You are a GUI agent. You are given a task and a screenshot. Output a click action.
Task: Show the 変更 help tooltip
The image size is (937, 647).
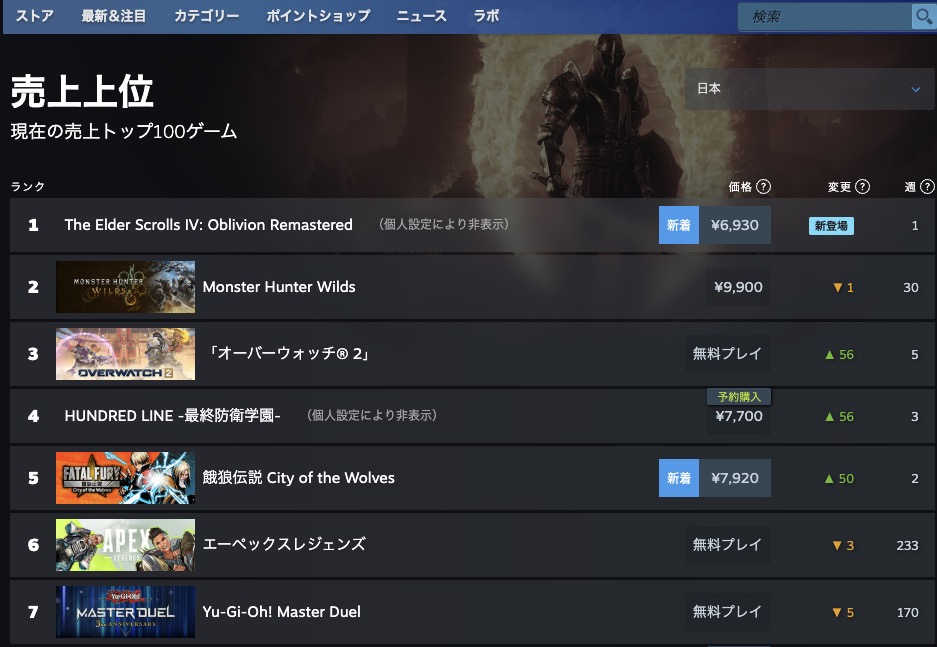coord(863,187)
